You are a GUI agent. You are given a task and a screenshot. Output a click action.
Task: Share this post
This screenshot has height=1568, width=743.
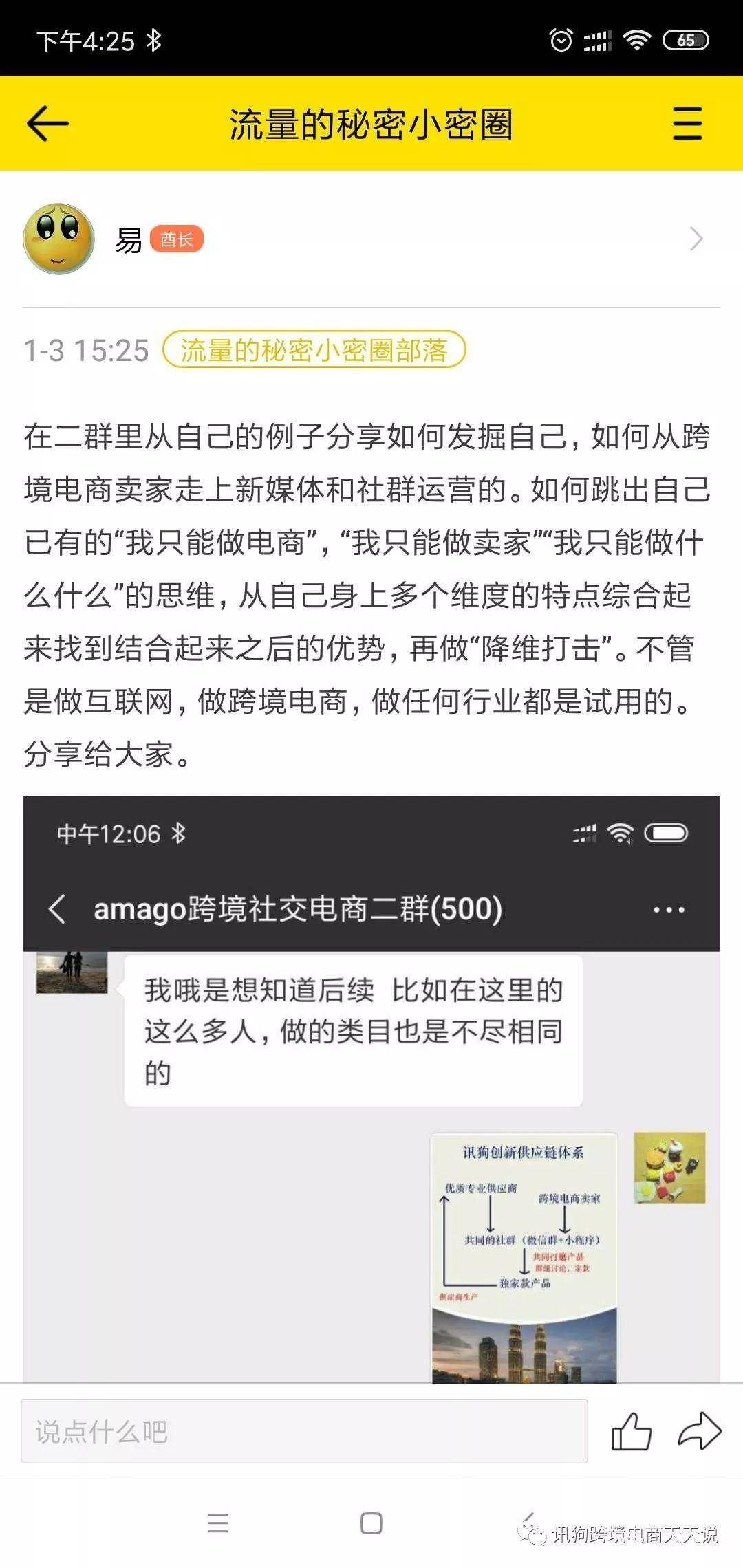[x=699, y=1431]
